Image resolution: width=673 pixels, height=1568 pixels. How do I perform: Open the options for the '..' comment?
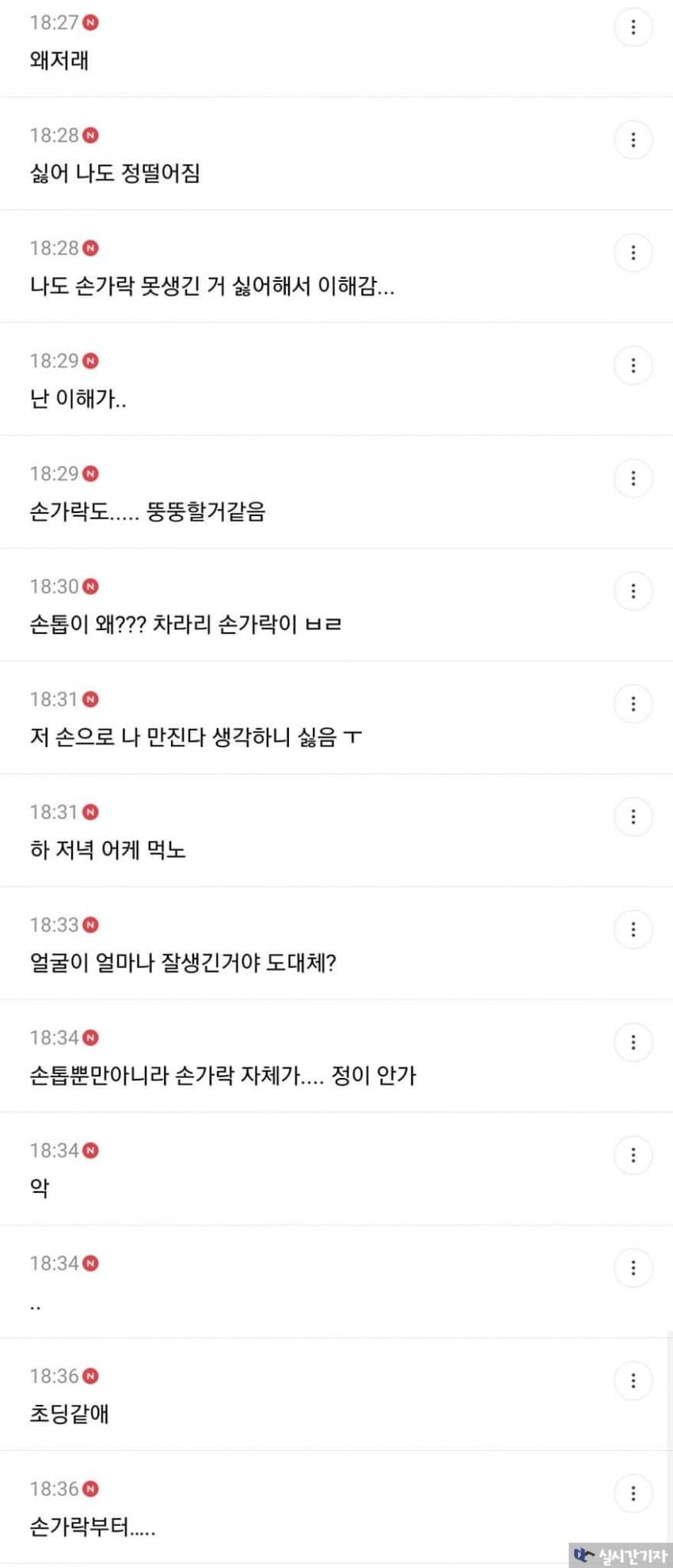point(633,1268)
